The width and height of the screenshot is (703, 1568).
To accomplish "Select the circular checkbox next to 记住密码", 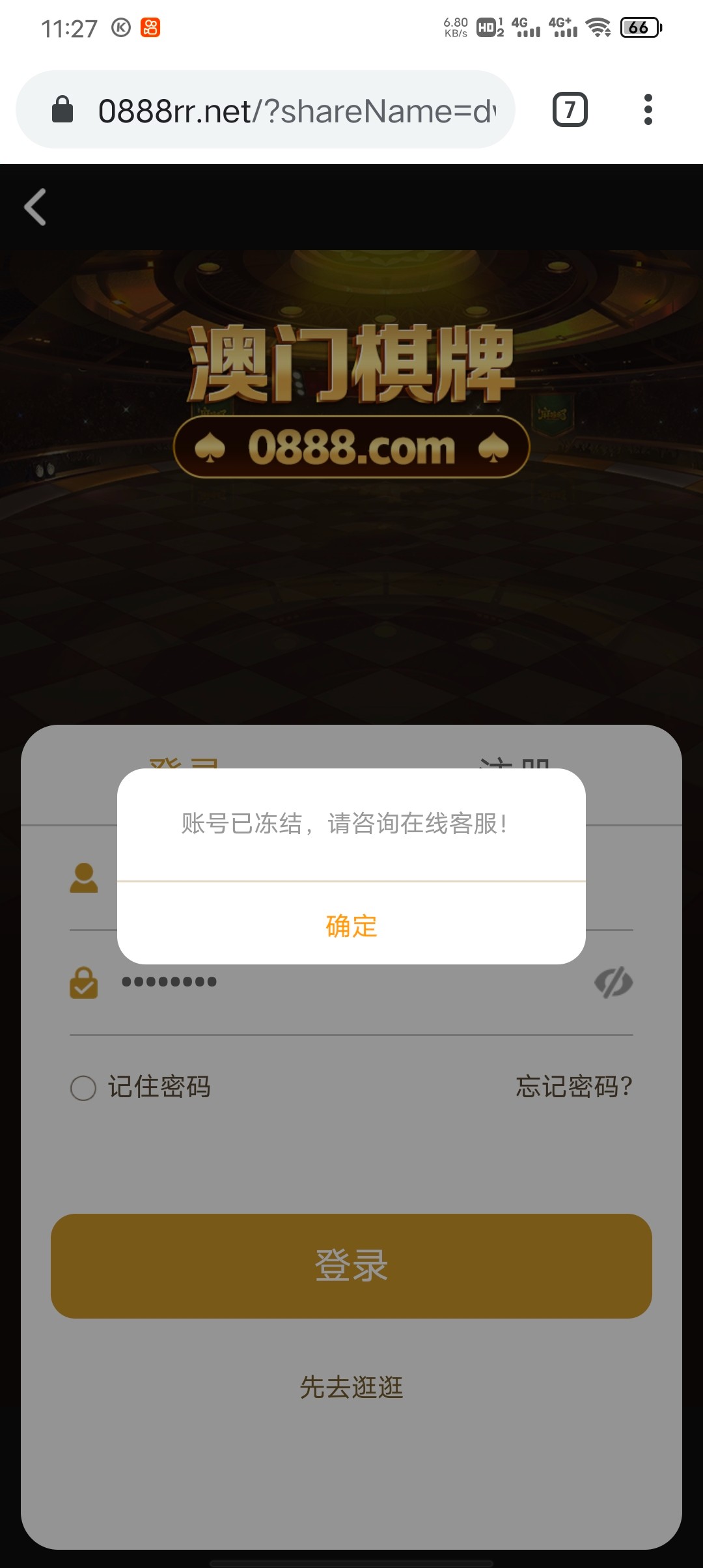I will point(83,1087).
